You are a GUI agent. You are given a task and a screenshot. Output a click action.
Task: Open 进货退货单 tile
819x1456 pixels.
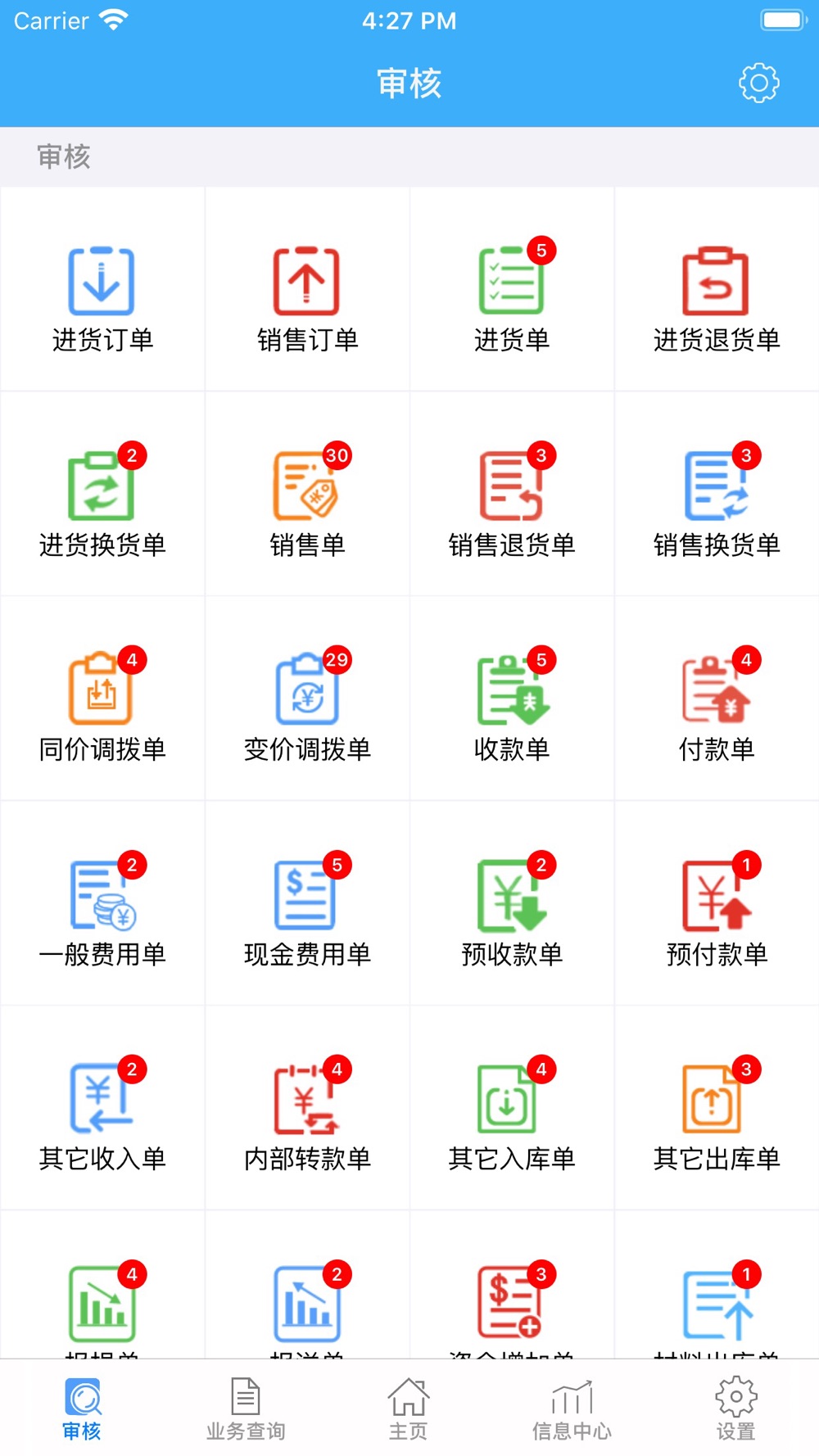(717, 289)
